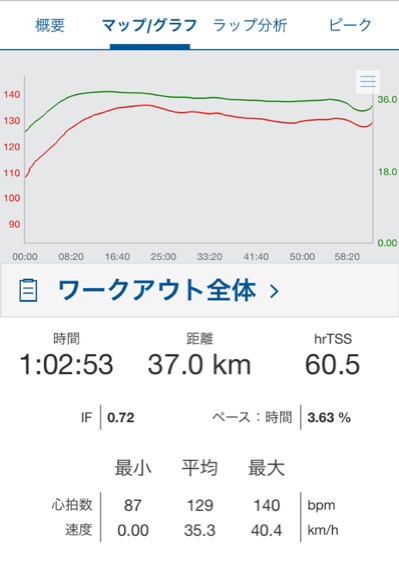Go to the ピーク tab
The width and height of the screenshot is (399, 561).
coord(350,25)
